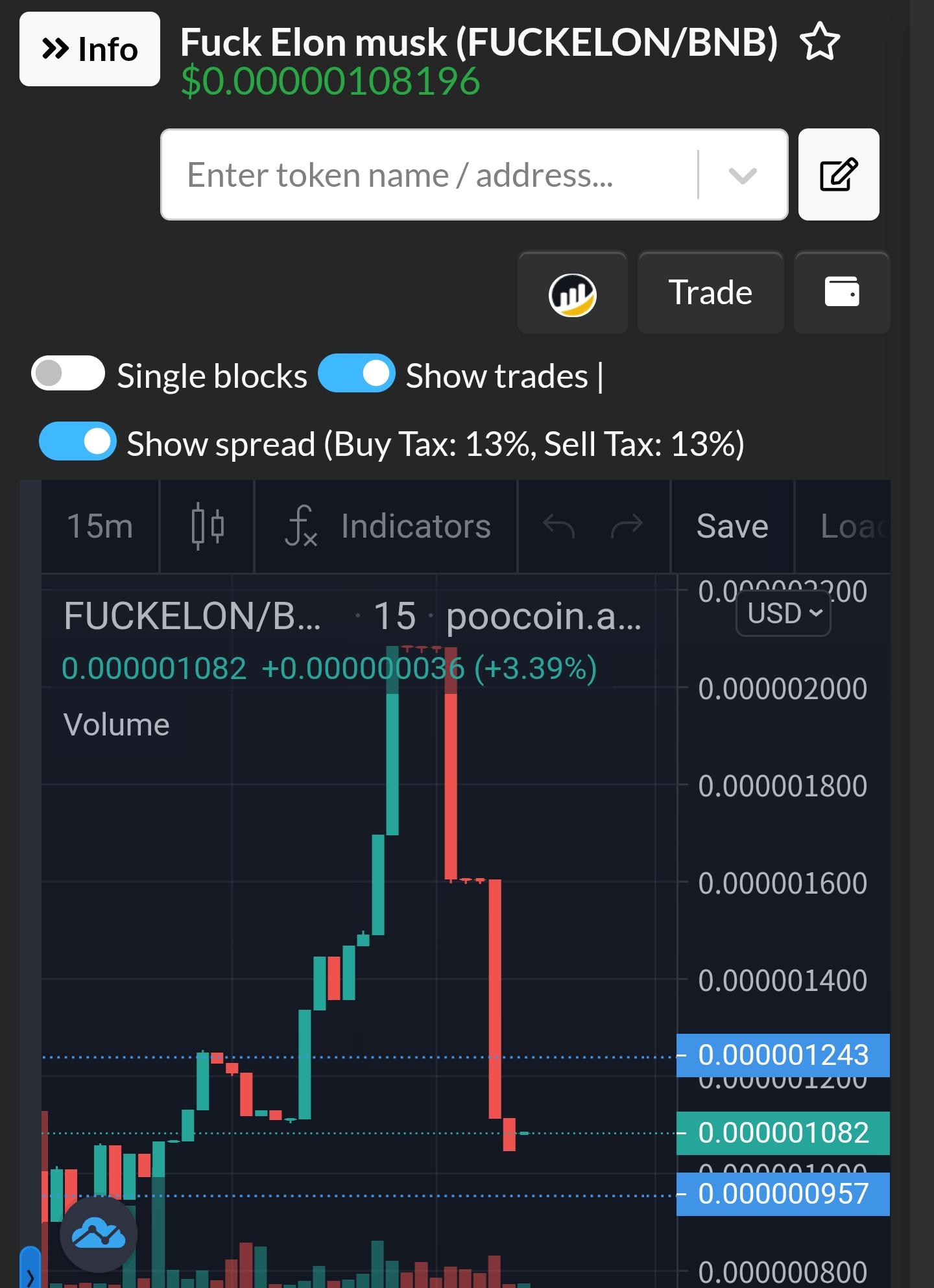Viewport: 934px width, 1288px height.
Task: Disable the Show spread switch
Action: pyautogui.click(x=78, y=442)
